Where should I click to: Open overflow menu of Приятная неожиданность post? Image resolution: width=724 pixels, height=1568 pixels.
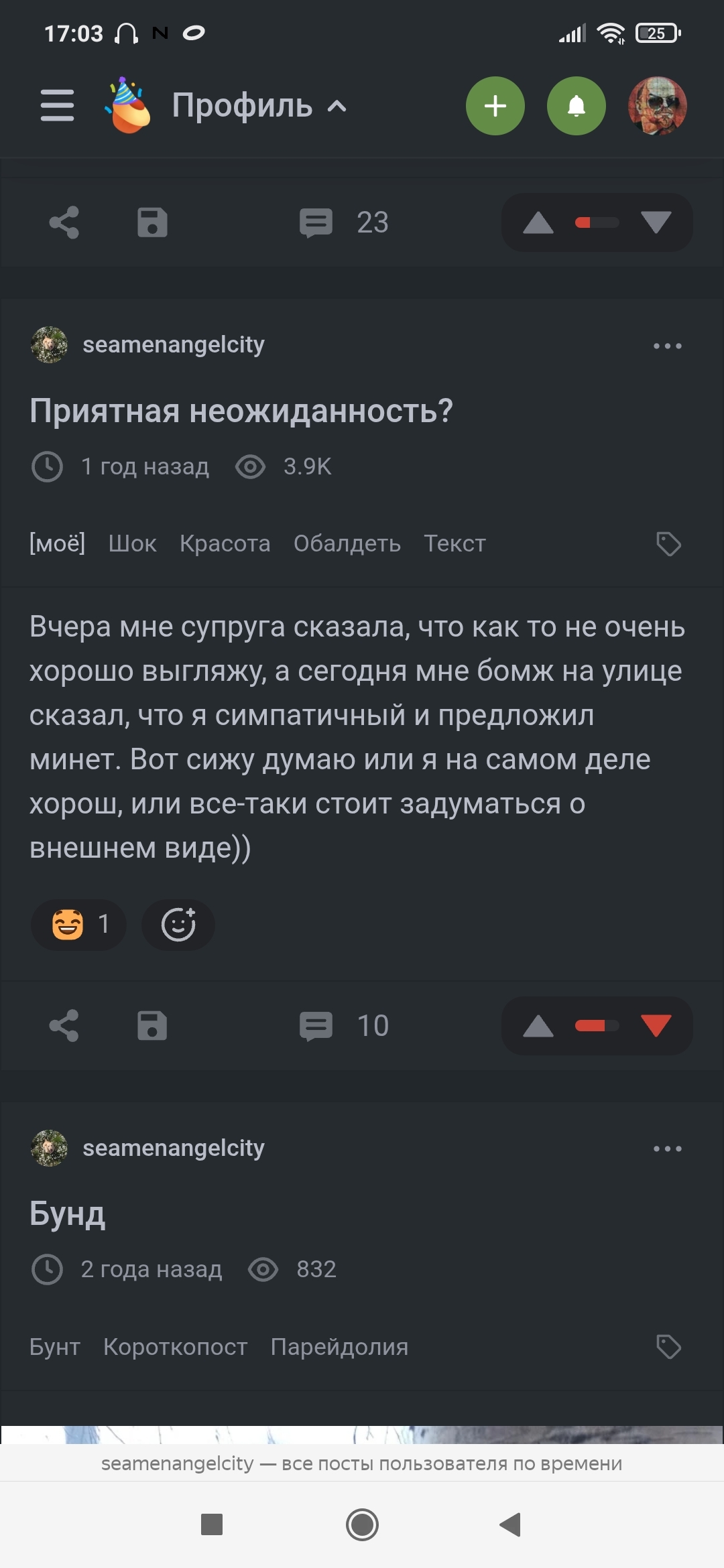667,346
